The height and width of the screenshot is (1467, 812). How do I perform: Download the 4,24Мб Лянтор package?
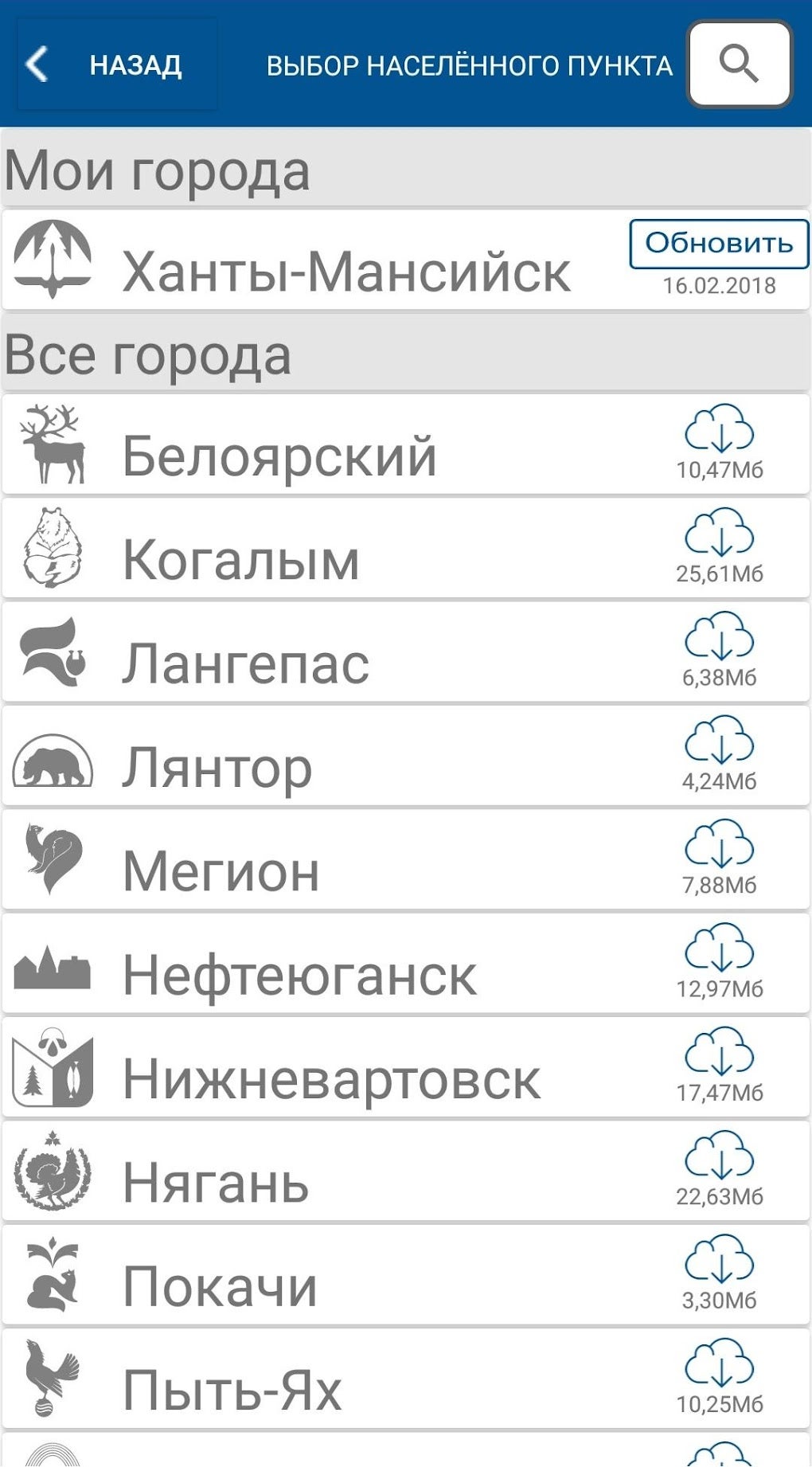pos(720,753)
